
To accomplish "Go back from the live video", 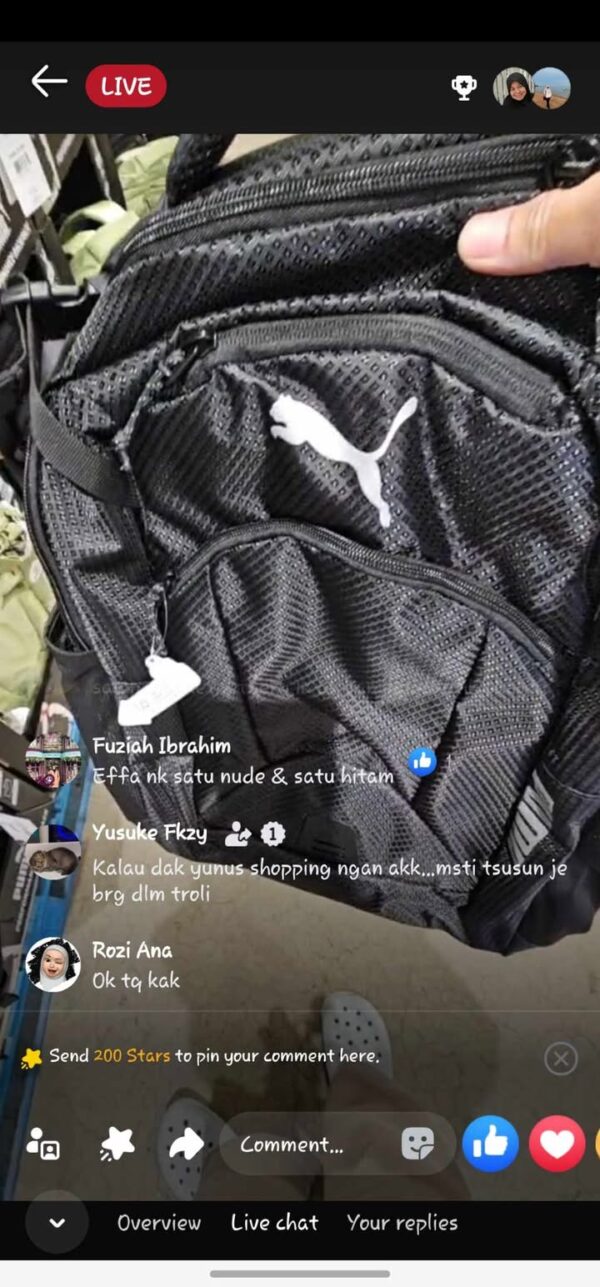I will tap(47, 83).
